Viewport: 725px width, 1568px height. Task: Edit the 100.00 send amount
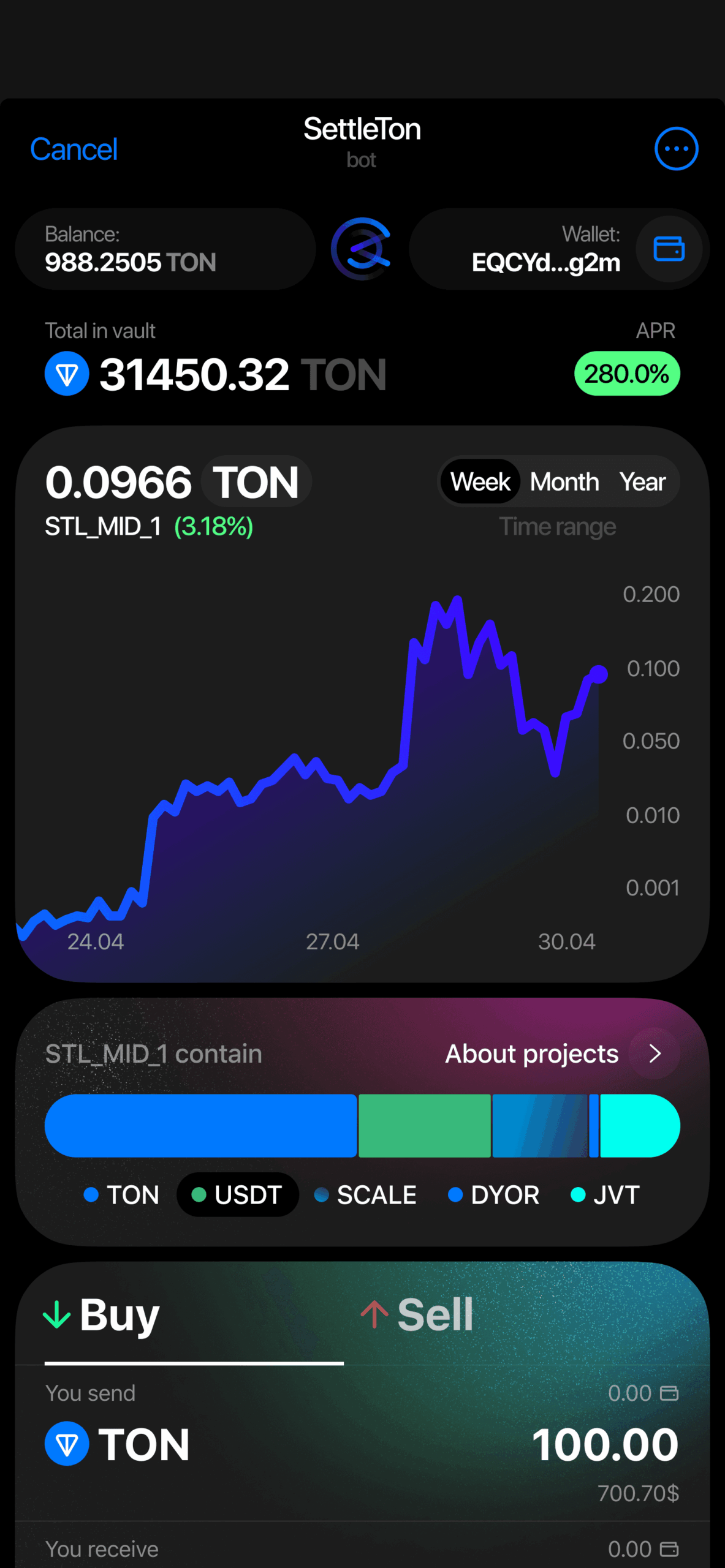(x=604, y=1445)
